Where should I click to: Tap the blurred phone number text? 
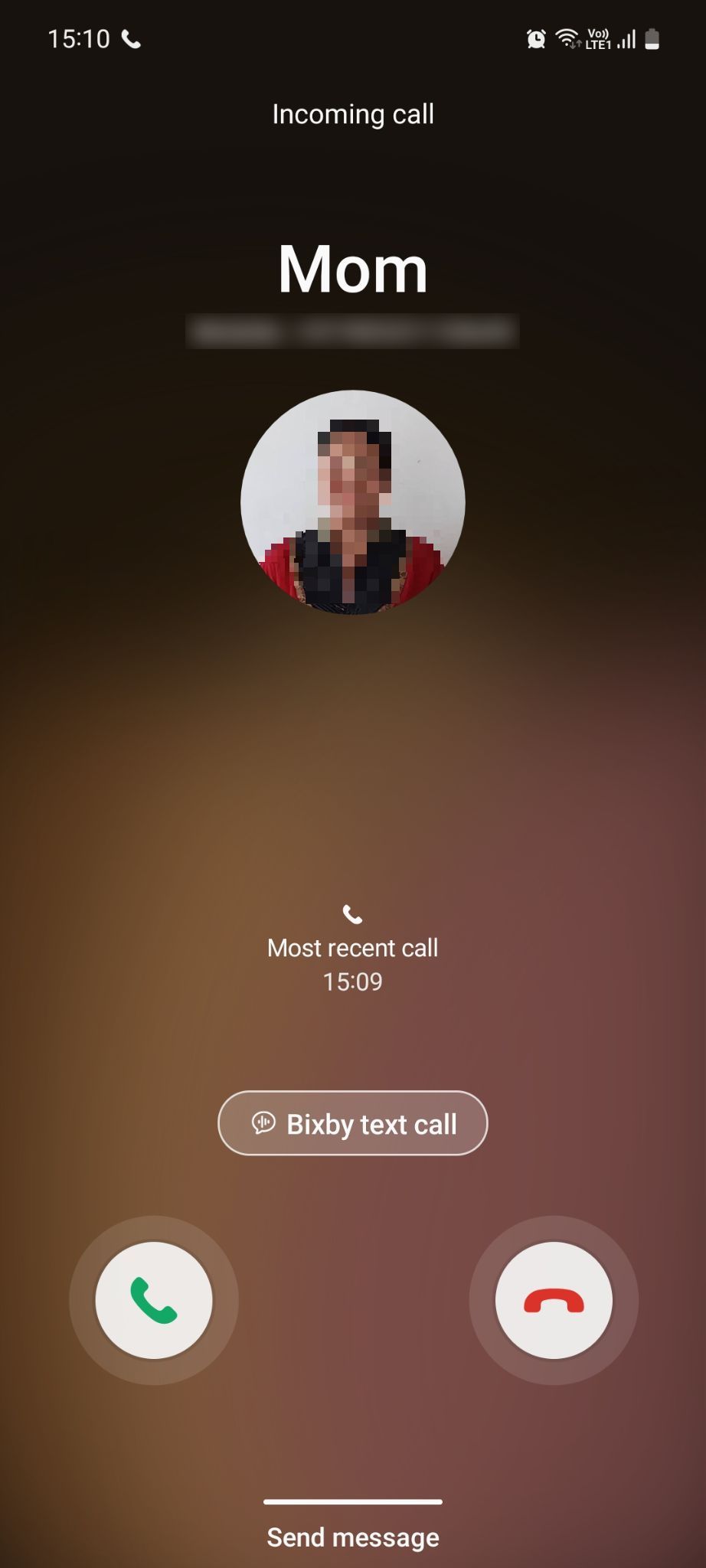(352, 331)
